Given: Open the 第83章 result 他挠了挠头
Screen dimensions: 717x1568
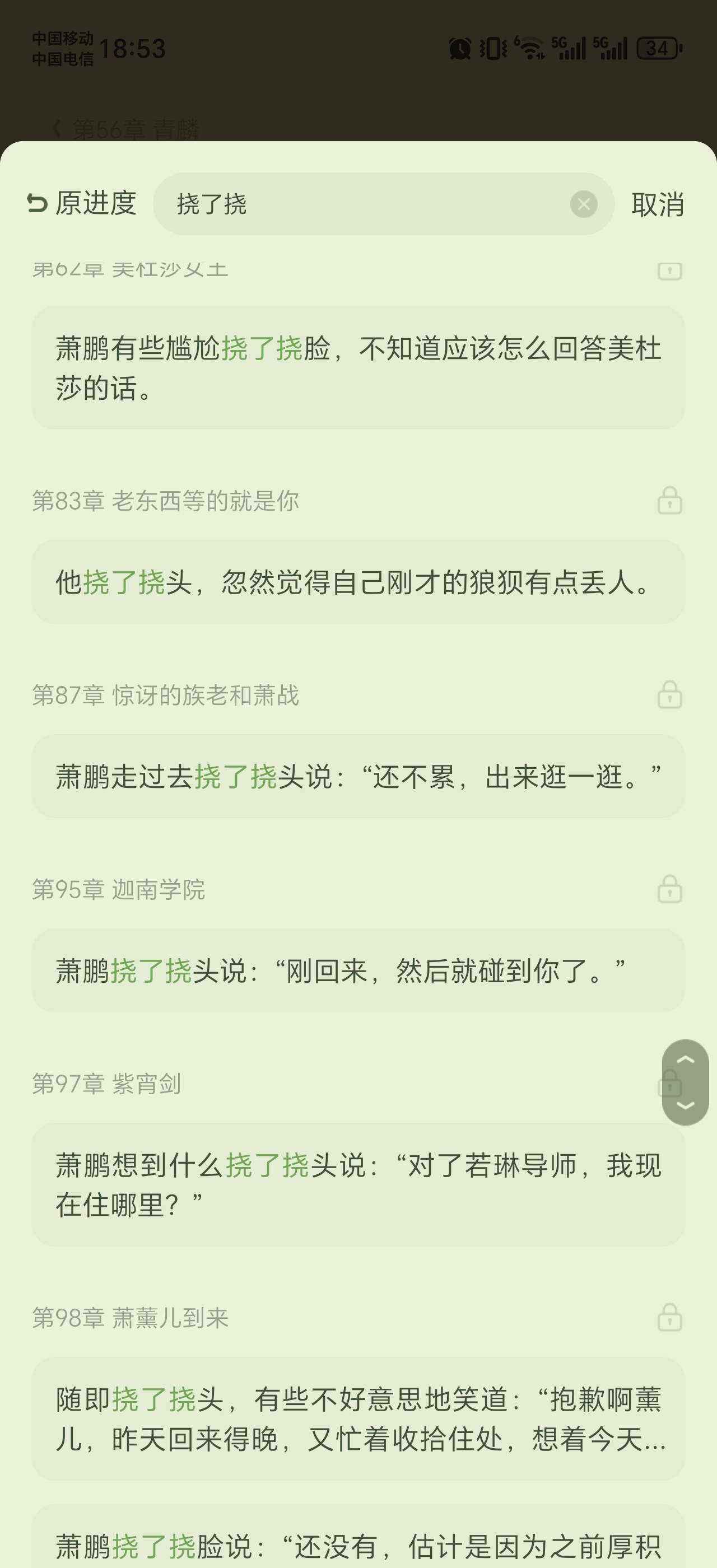Looking at the screenshot, I should coord(358,582).
